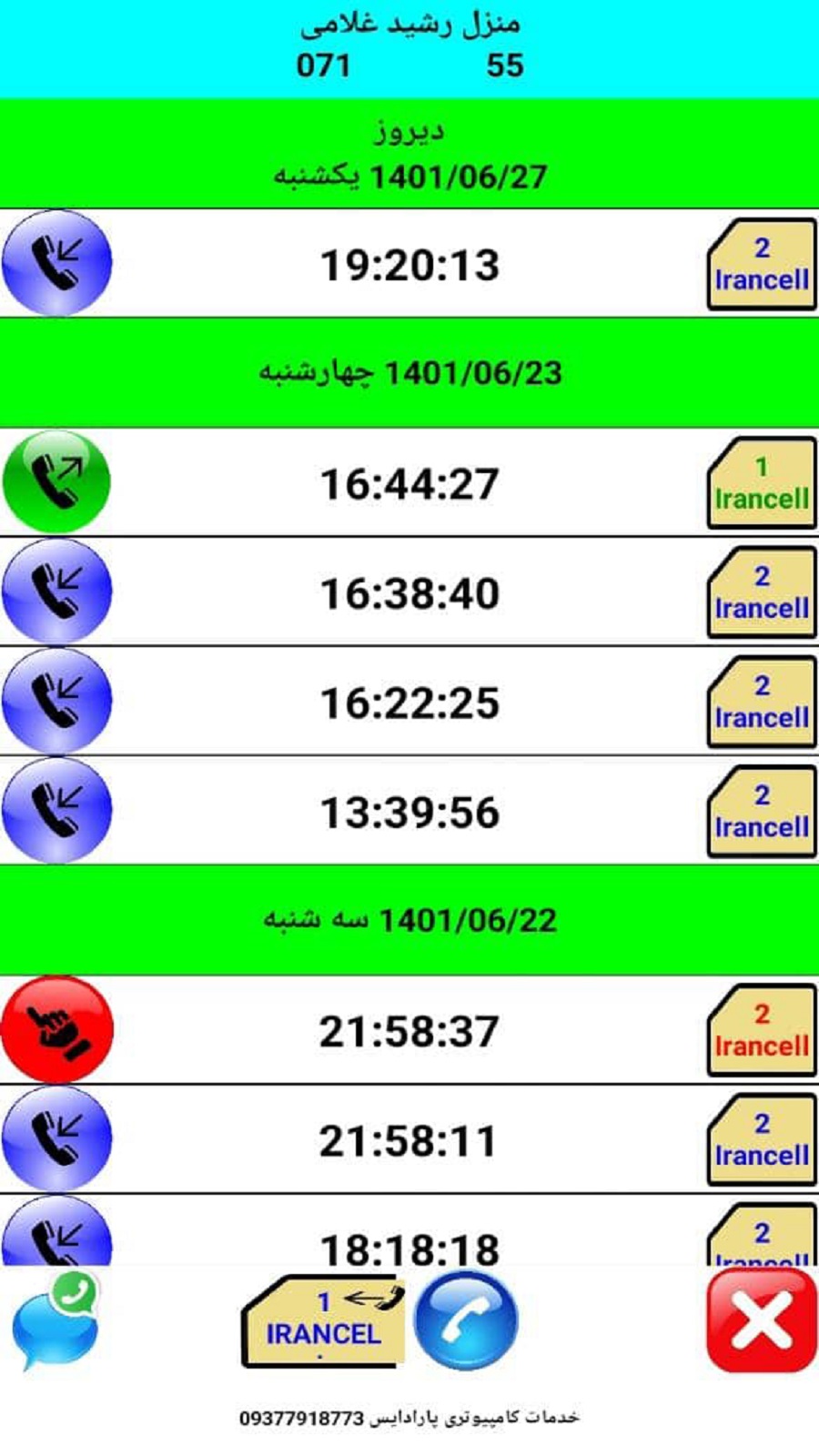Tap the blue call button
Viewport: 819px width, 1456px height.
[x=466, y=1321]
